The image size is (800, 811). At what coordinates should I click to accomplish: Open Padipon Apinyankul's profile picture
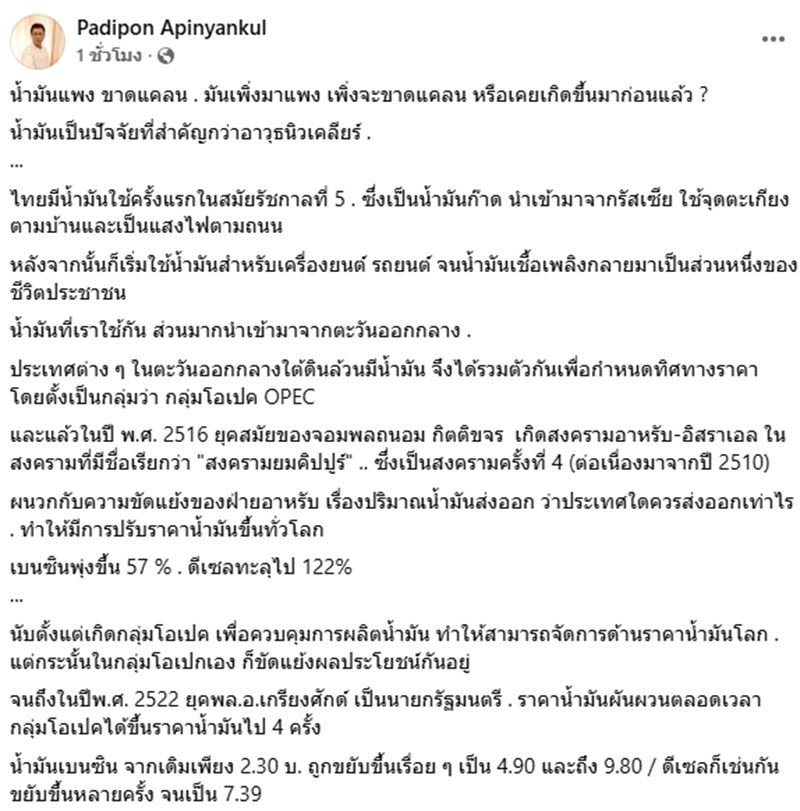[38, 41]
